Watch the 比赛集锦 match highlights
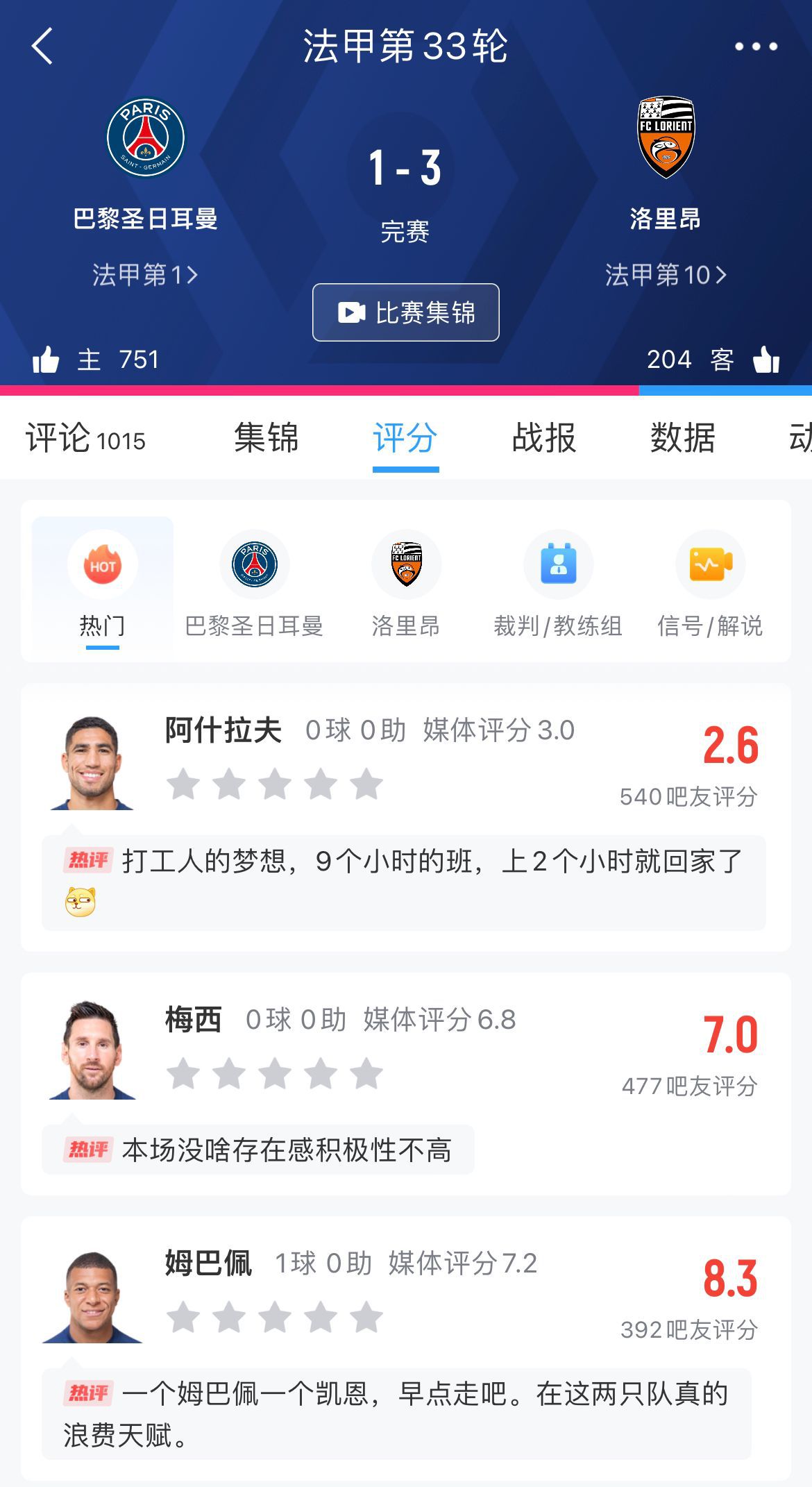812x1487 pixels. [x=405, y=312]
